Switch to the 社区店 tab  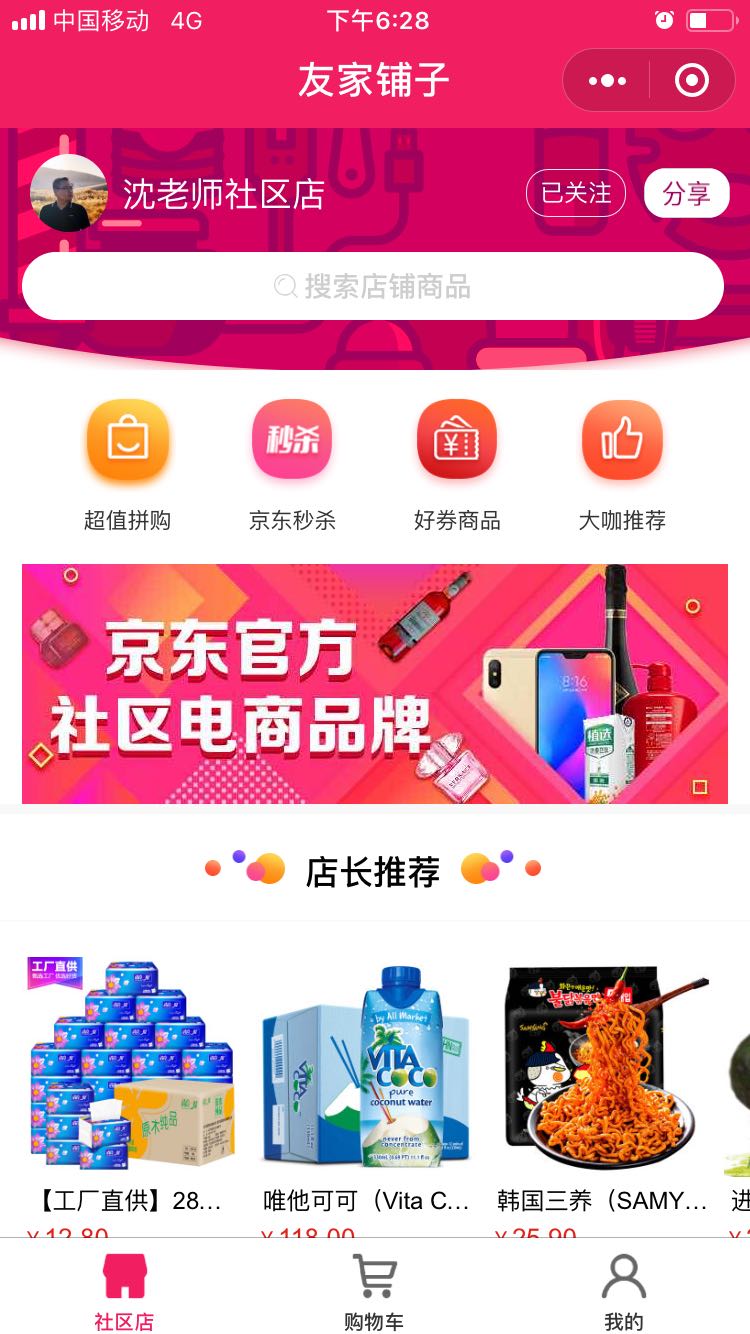[125, 1292]
